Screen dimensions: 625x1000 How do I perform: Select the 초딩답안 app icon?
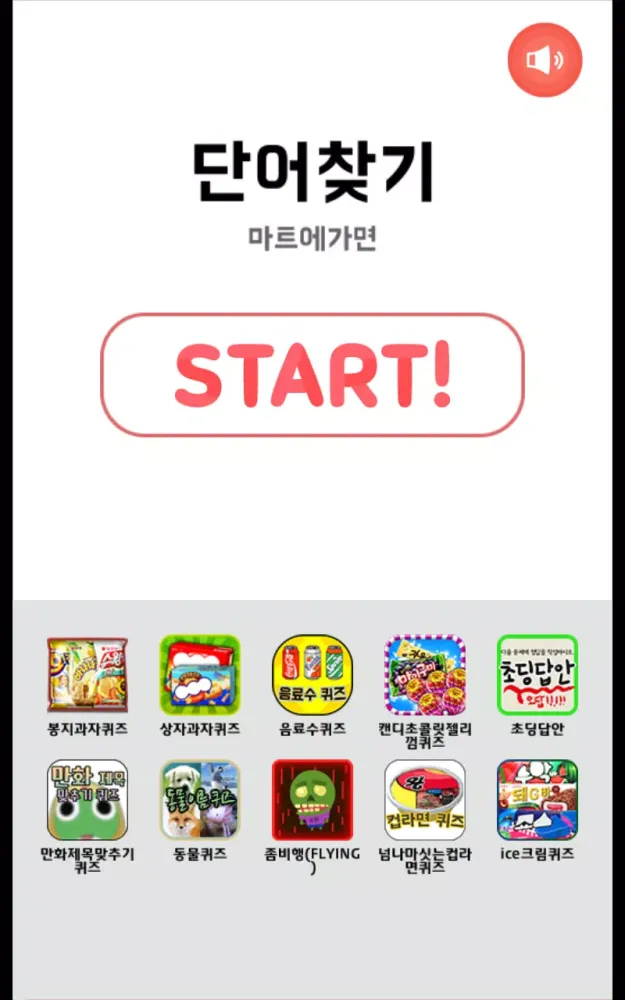537,675
